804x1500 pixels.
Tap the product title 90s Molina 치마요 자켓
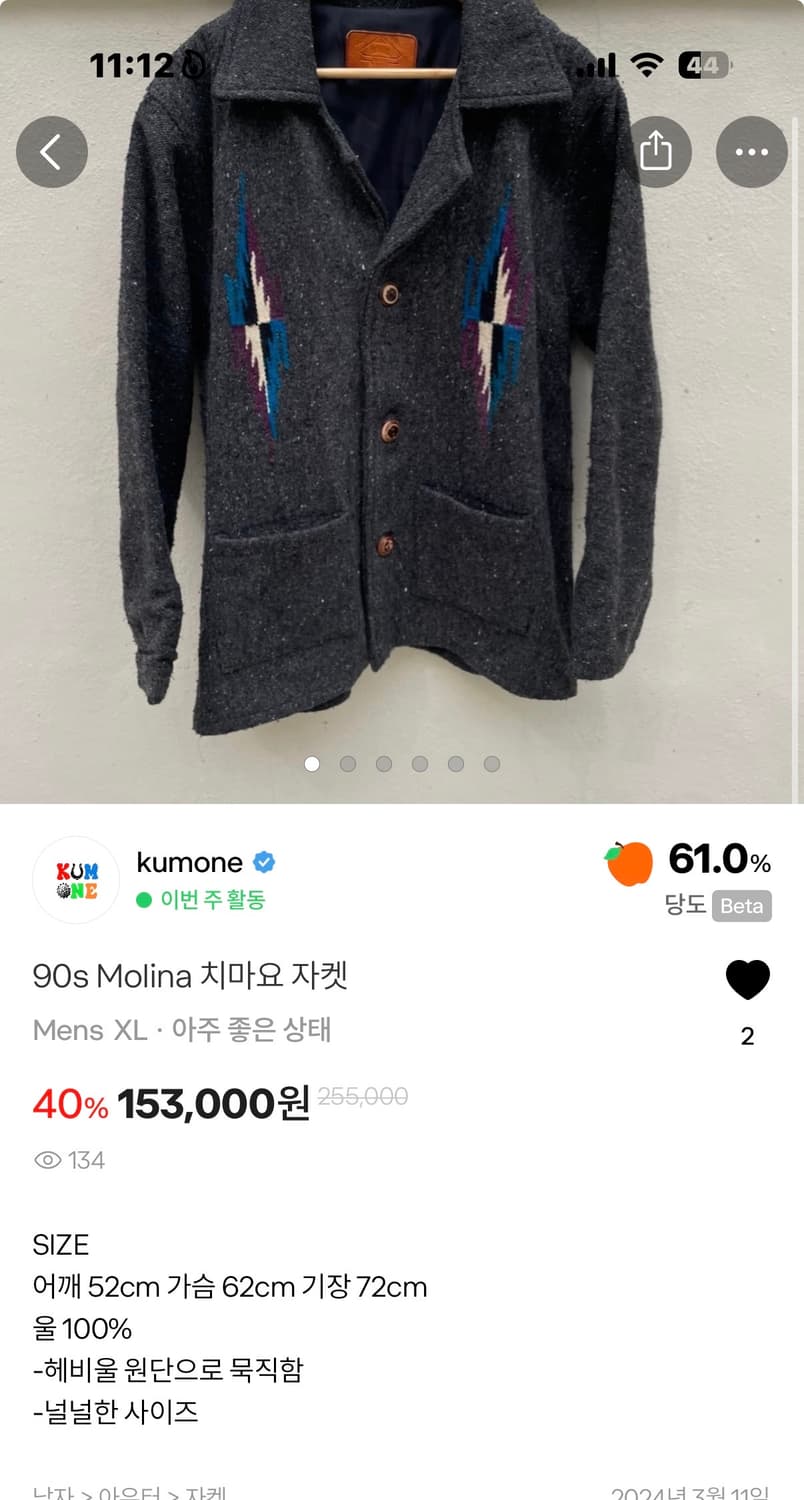(188, 977)
